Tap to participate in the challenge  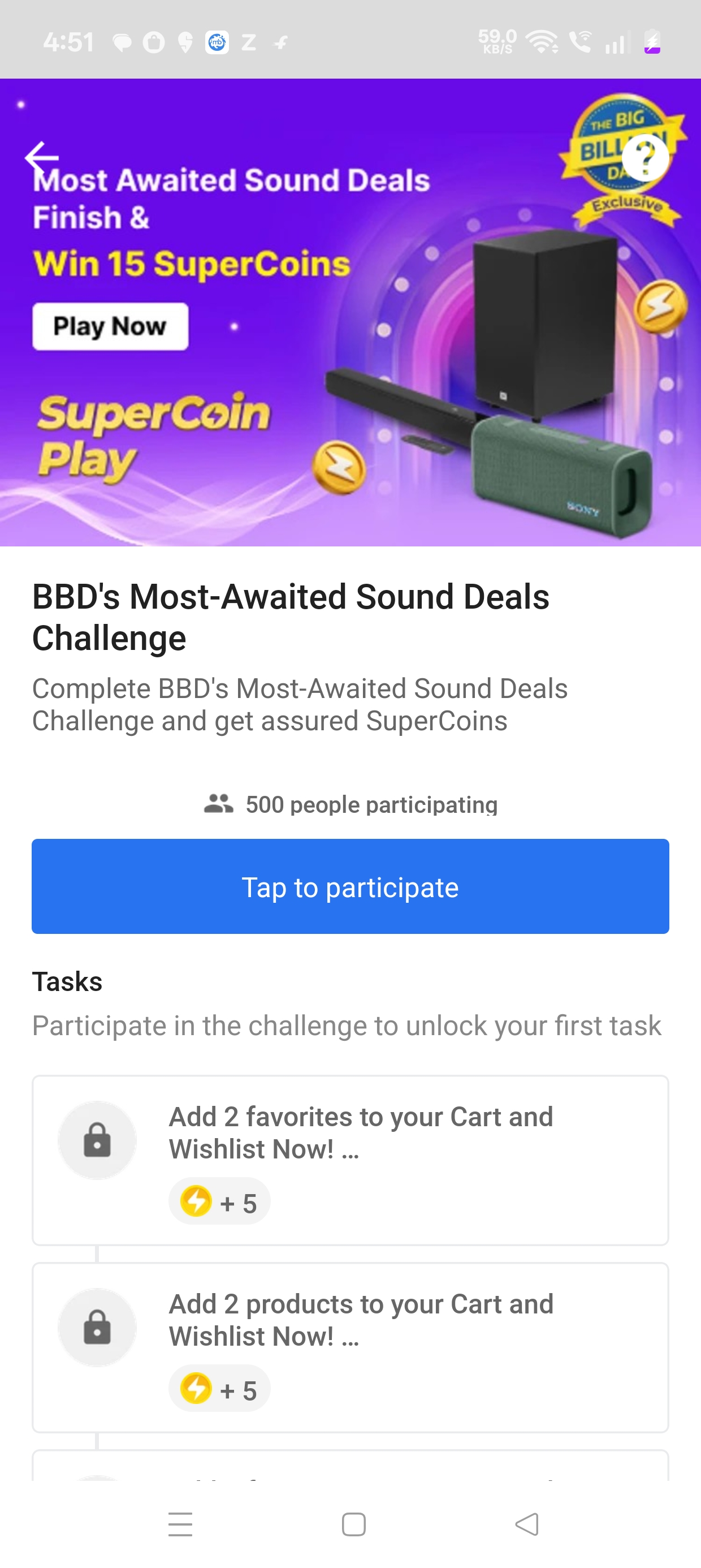(x=350, y=886)
